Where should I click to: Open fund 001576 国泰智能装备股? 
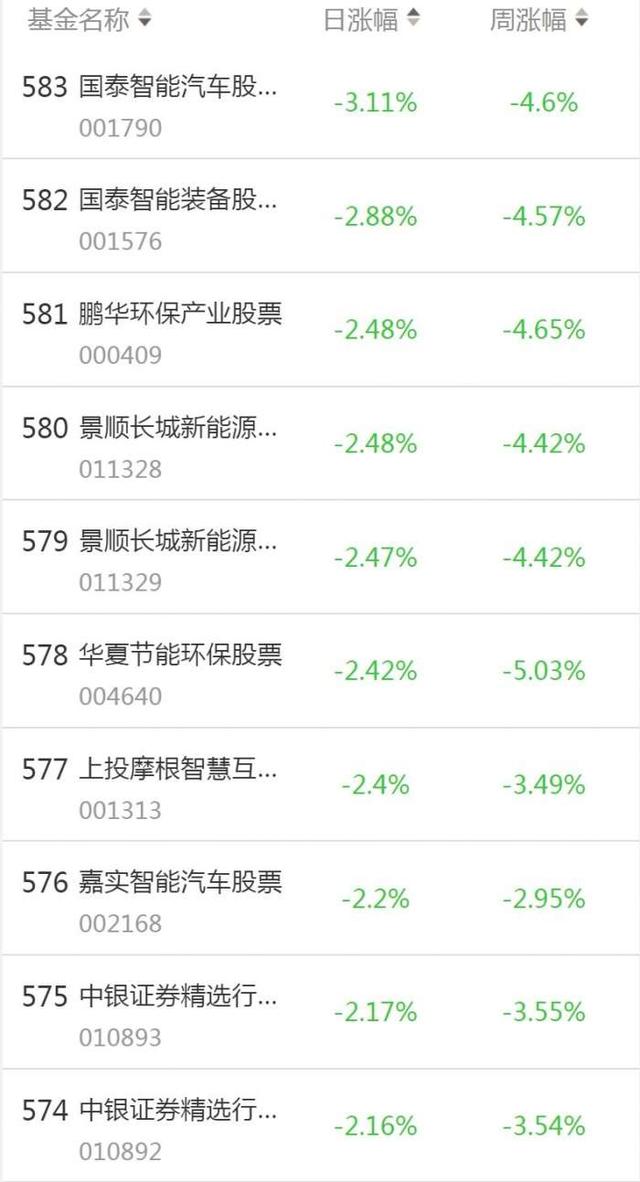click(178, 201)
